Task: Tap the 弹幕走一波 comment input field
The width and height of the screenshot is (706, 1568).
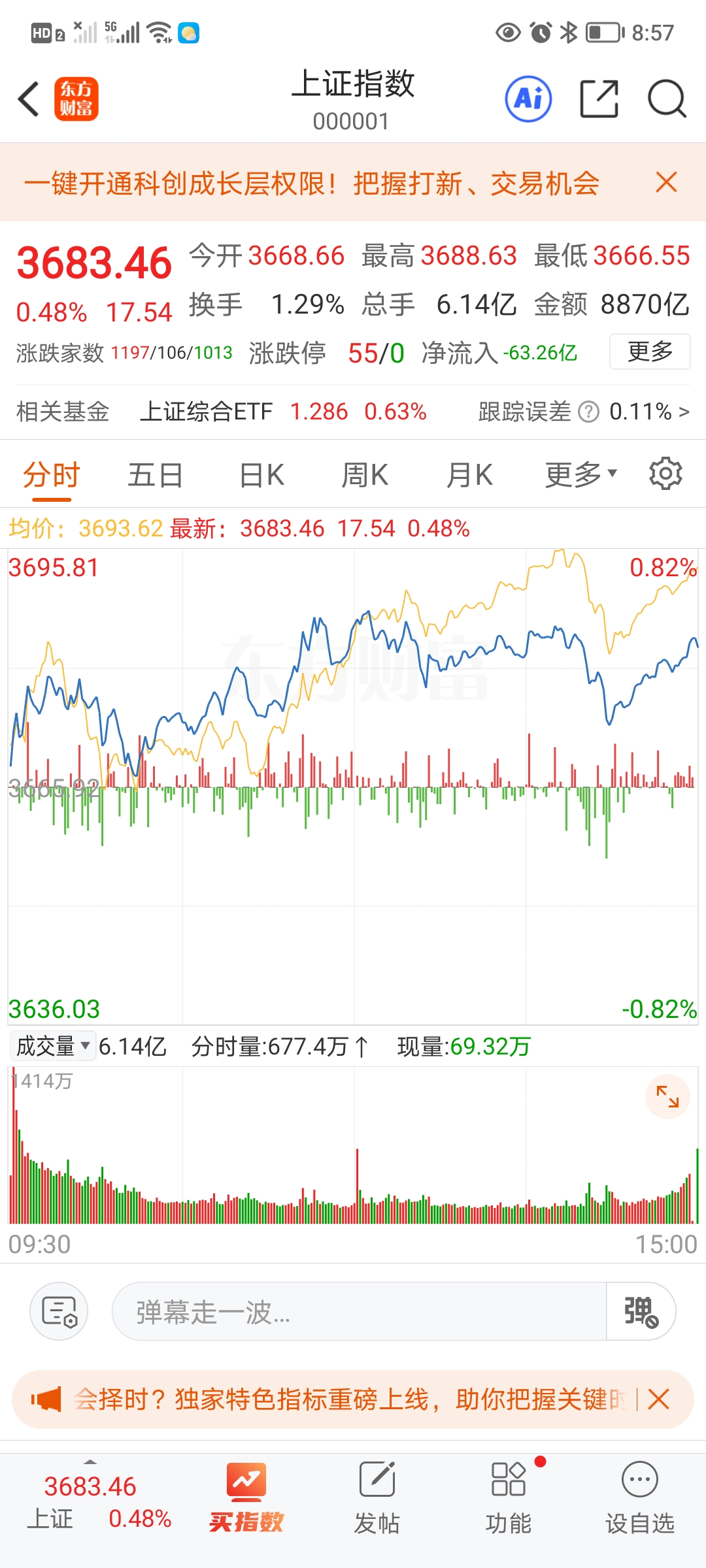Action: click(360, 1311)
